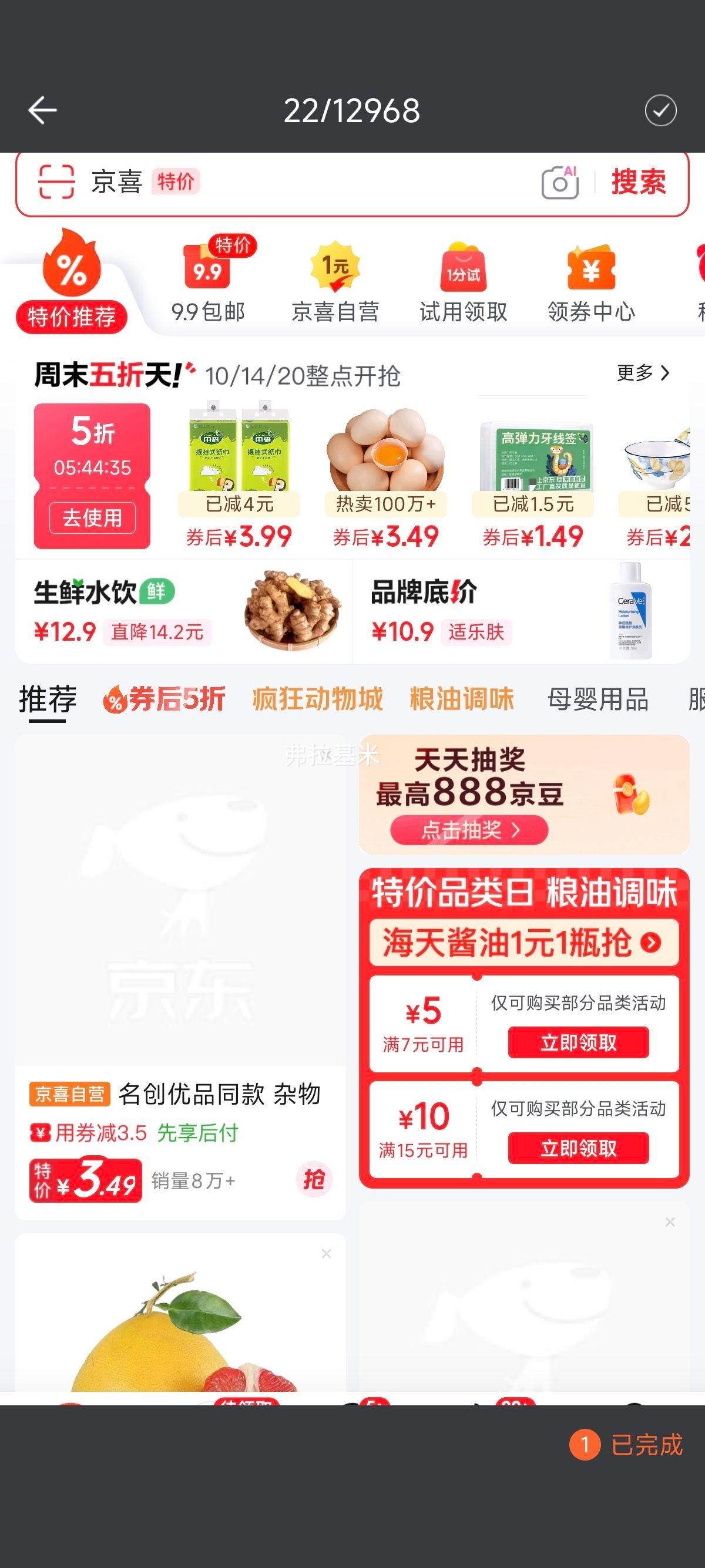Close the grapefruit product ad with the ×
Image resolution: width=705 pixels, height=1568 pixels.
(x=326, y=1253)
